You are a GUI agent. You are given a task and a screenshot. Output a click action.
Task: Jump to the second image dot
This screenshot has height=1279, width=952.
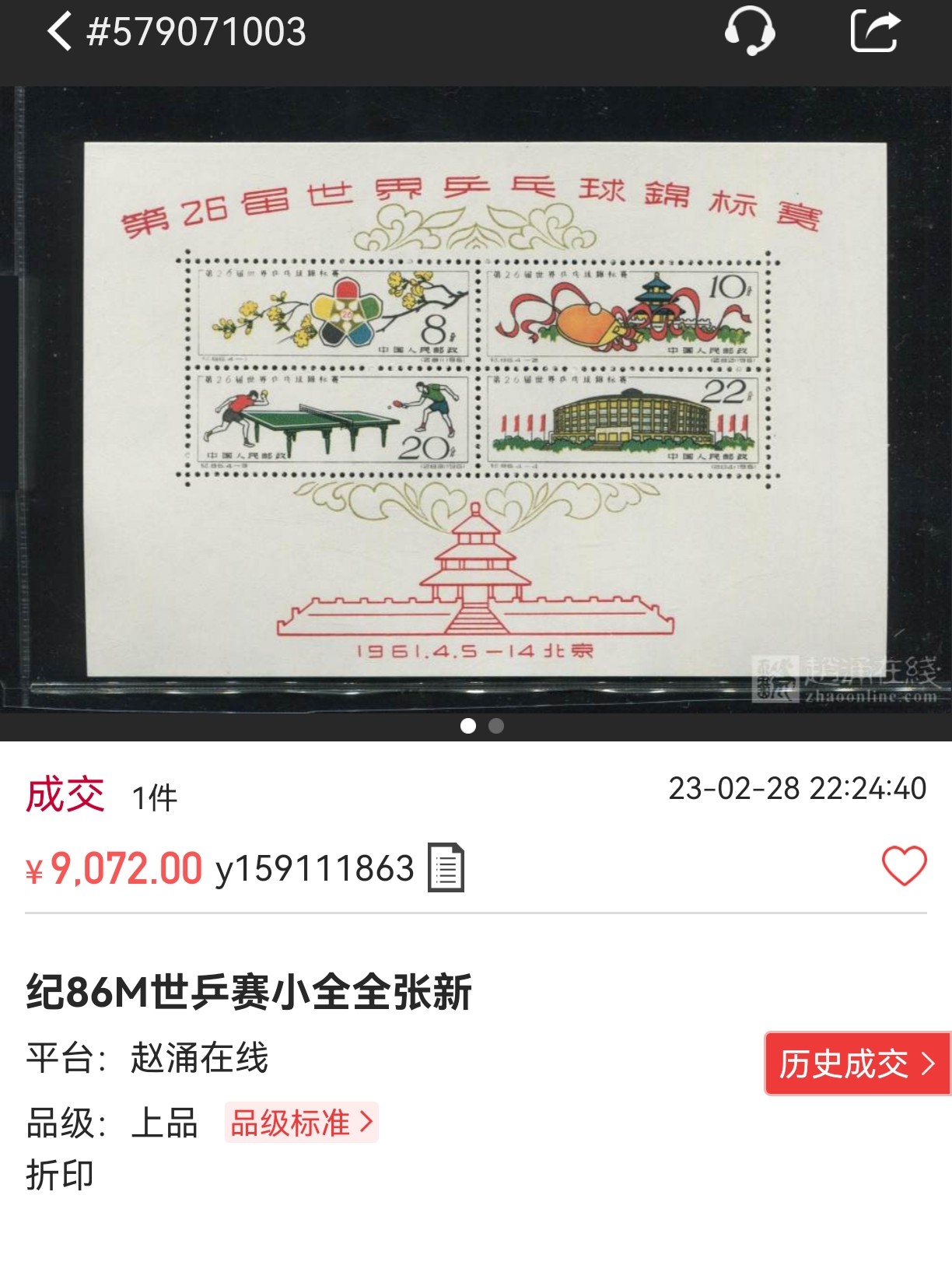click(496, 726)
